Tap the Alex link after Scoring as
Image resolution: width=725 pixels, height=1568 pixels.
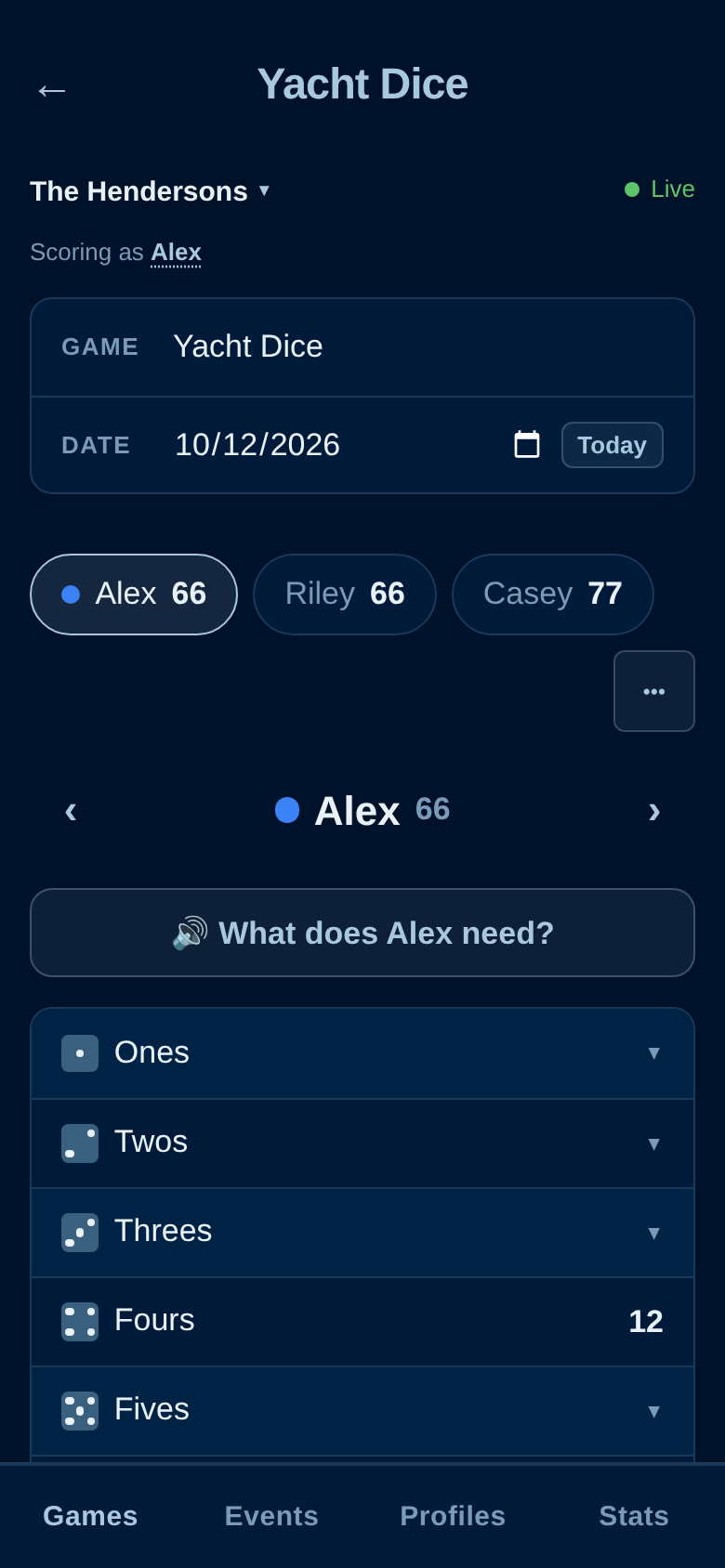tap(176, 253)
